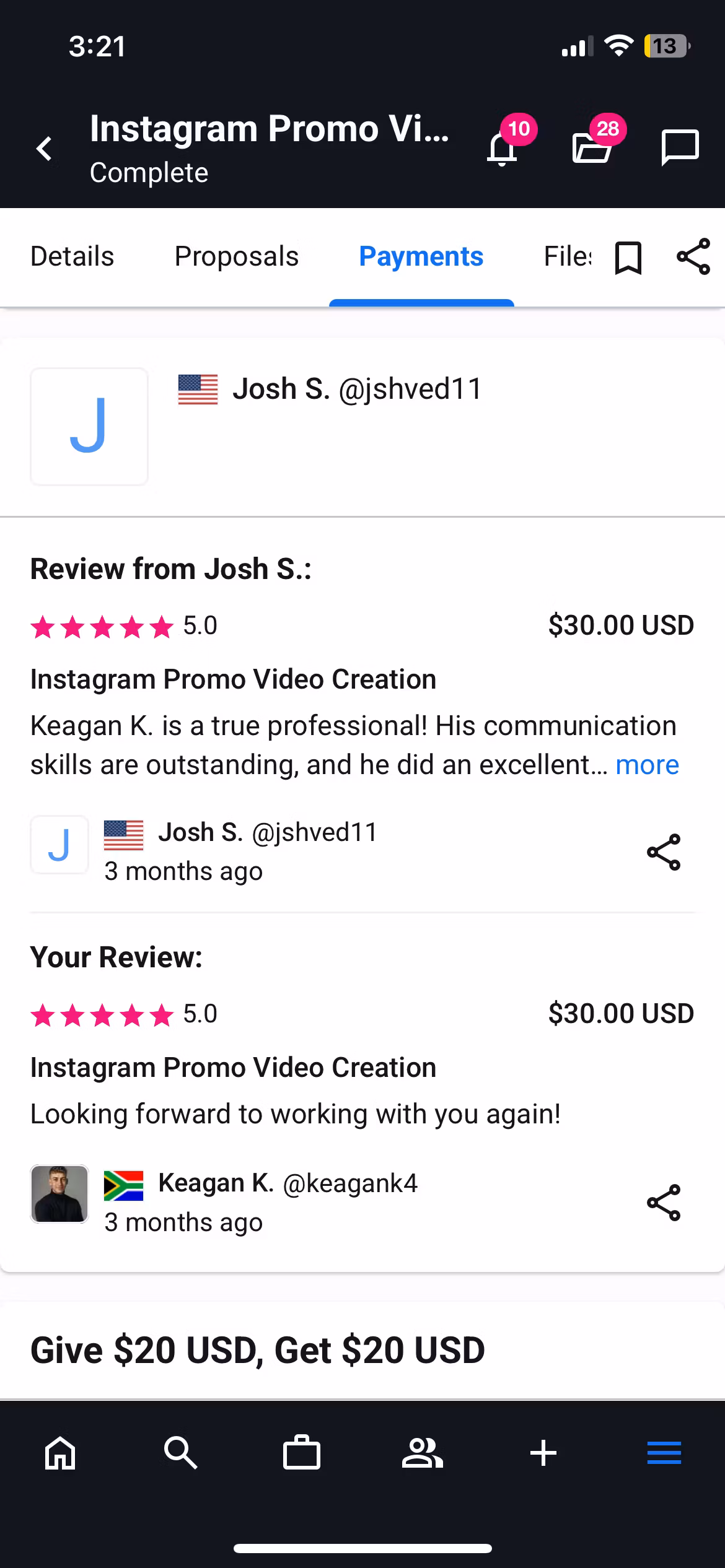The image size is (725, 1568).
Task: Open the projects folder icon
Action: 592,149
